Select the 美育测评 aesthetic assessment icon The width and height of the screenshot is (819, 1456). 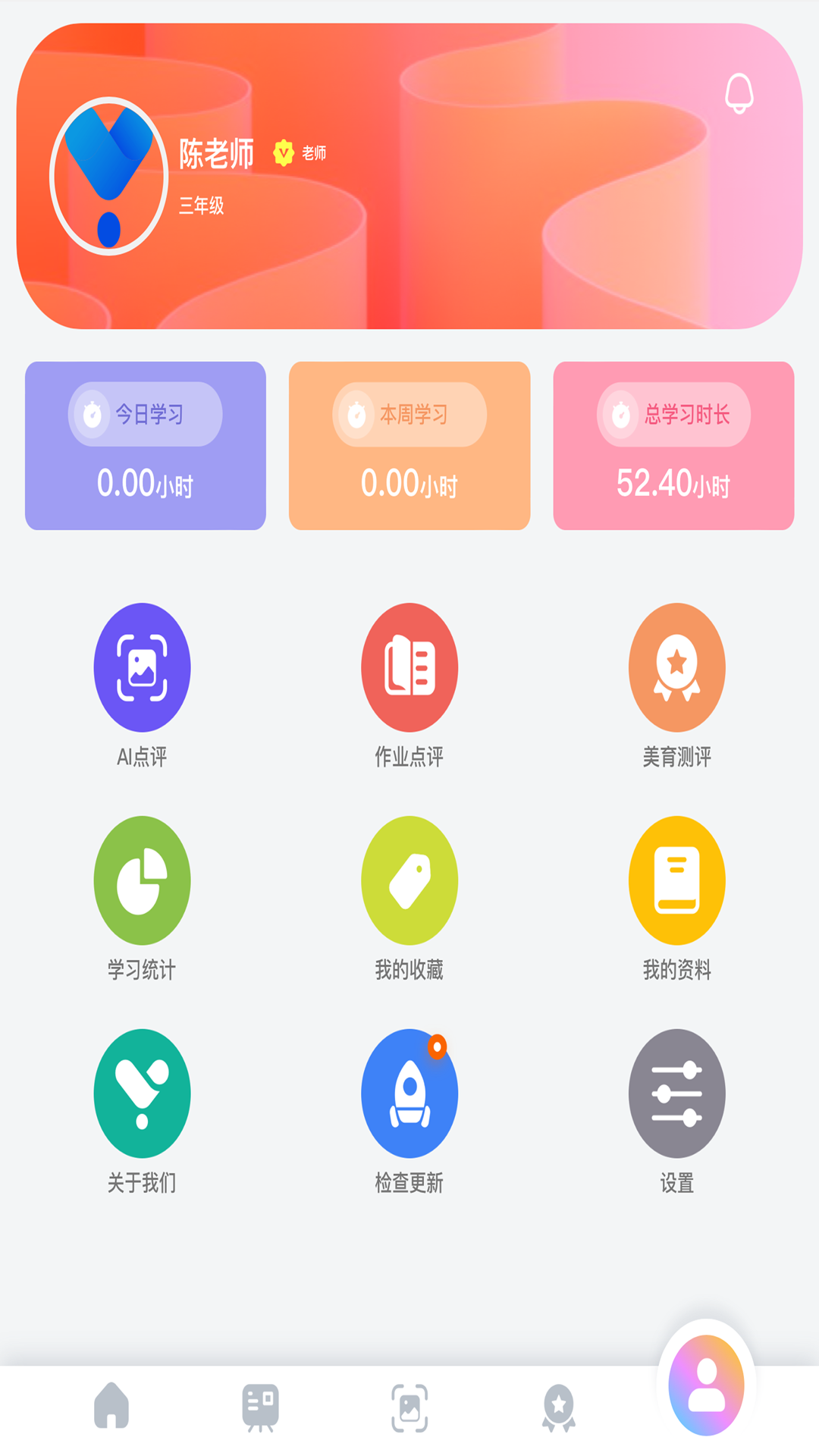point(677,667)
